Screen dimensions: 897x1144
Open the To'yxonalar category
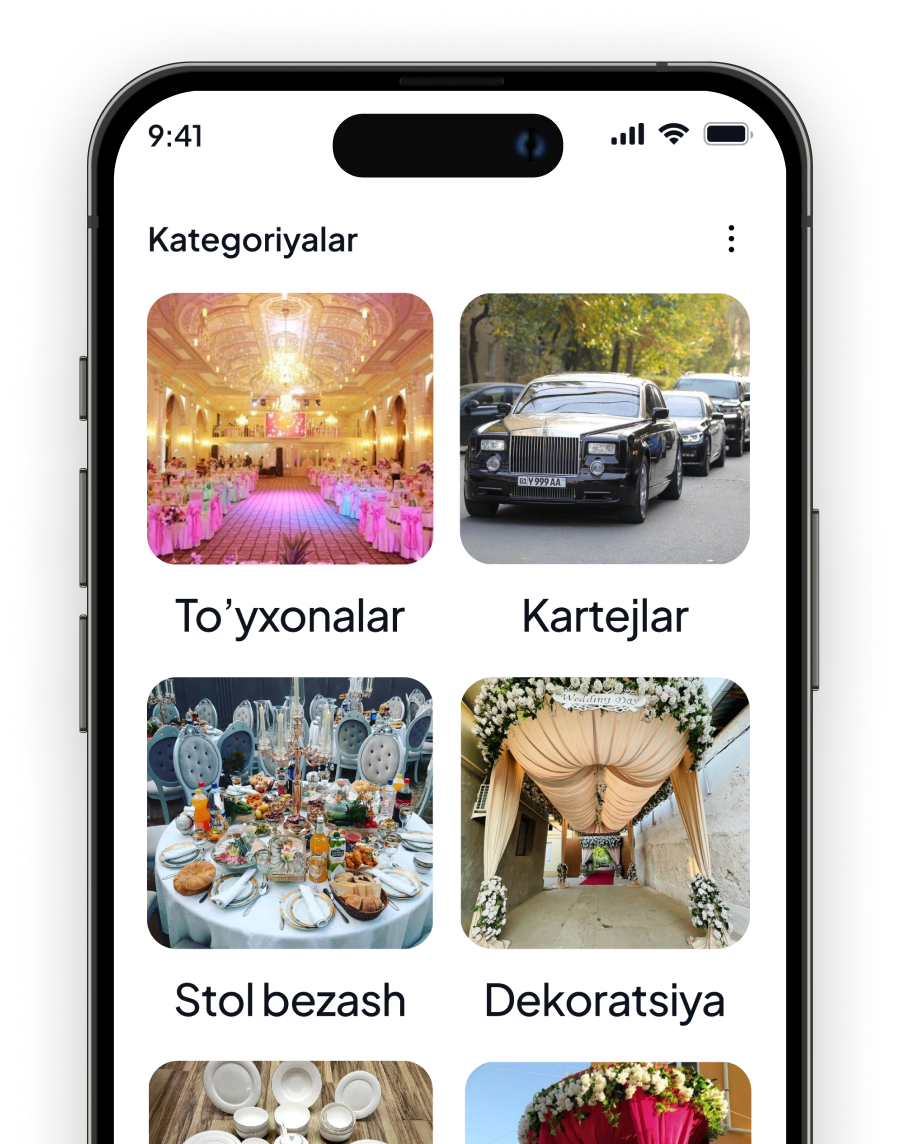(x=290, y=428)
